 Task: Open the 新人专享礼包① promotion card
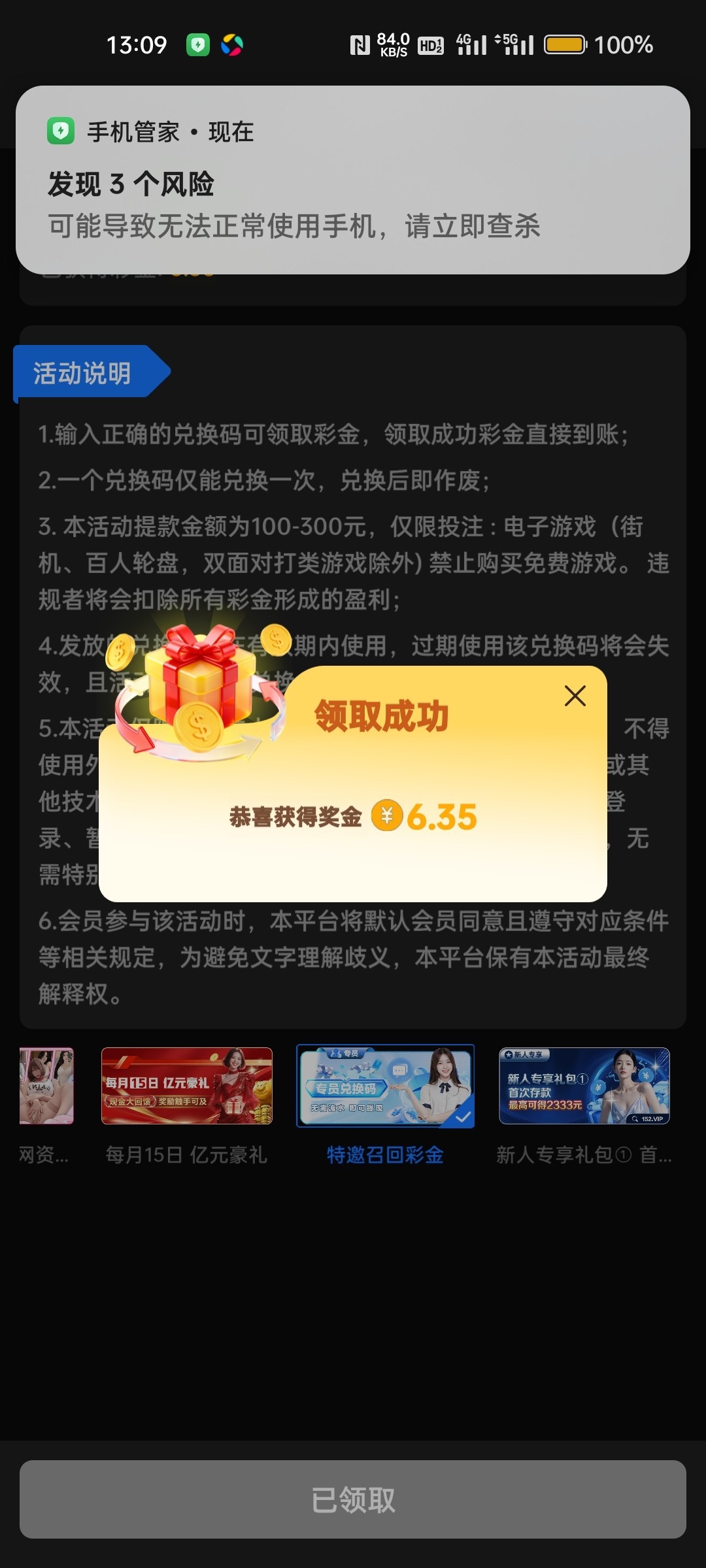click(x=584, y=1086)
